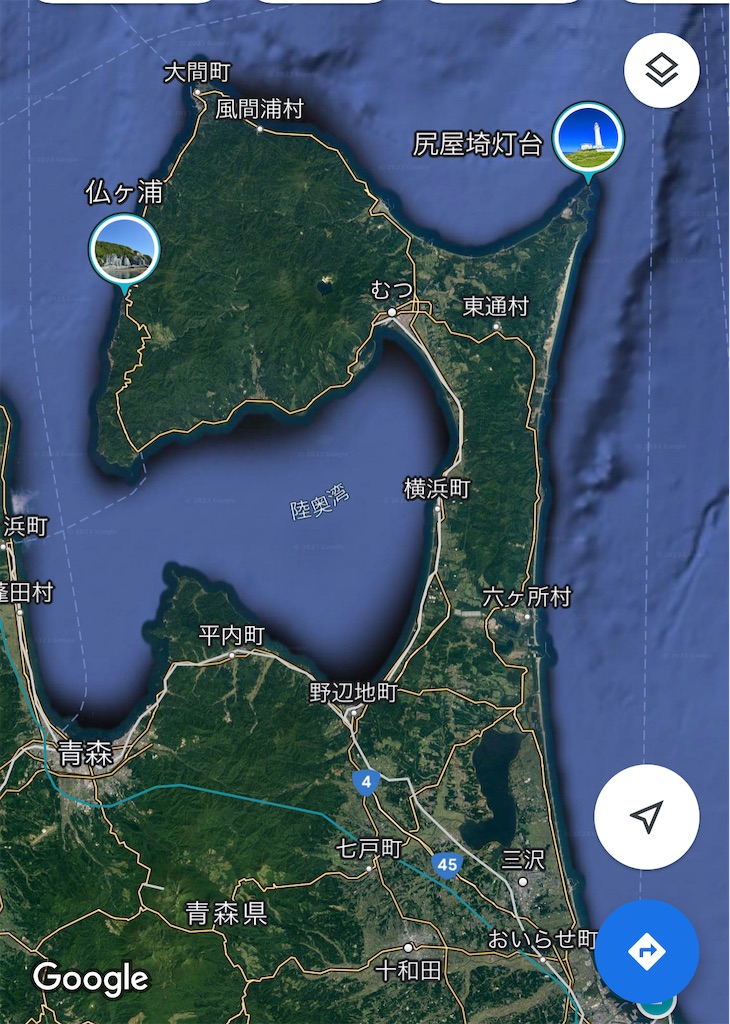
Task: Open the 尻屋埼灯台 lighthouse place marker
Action: (x=589, y=138)
